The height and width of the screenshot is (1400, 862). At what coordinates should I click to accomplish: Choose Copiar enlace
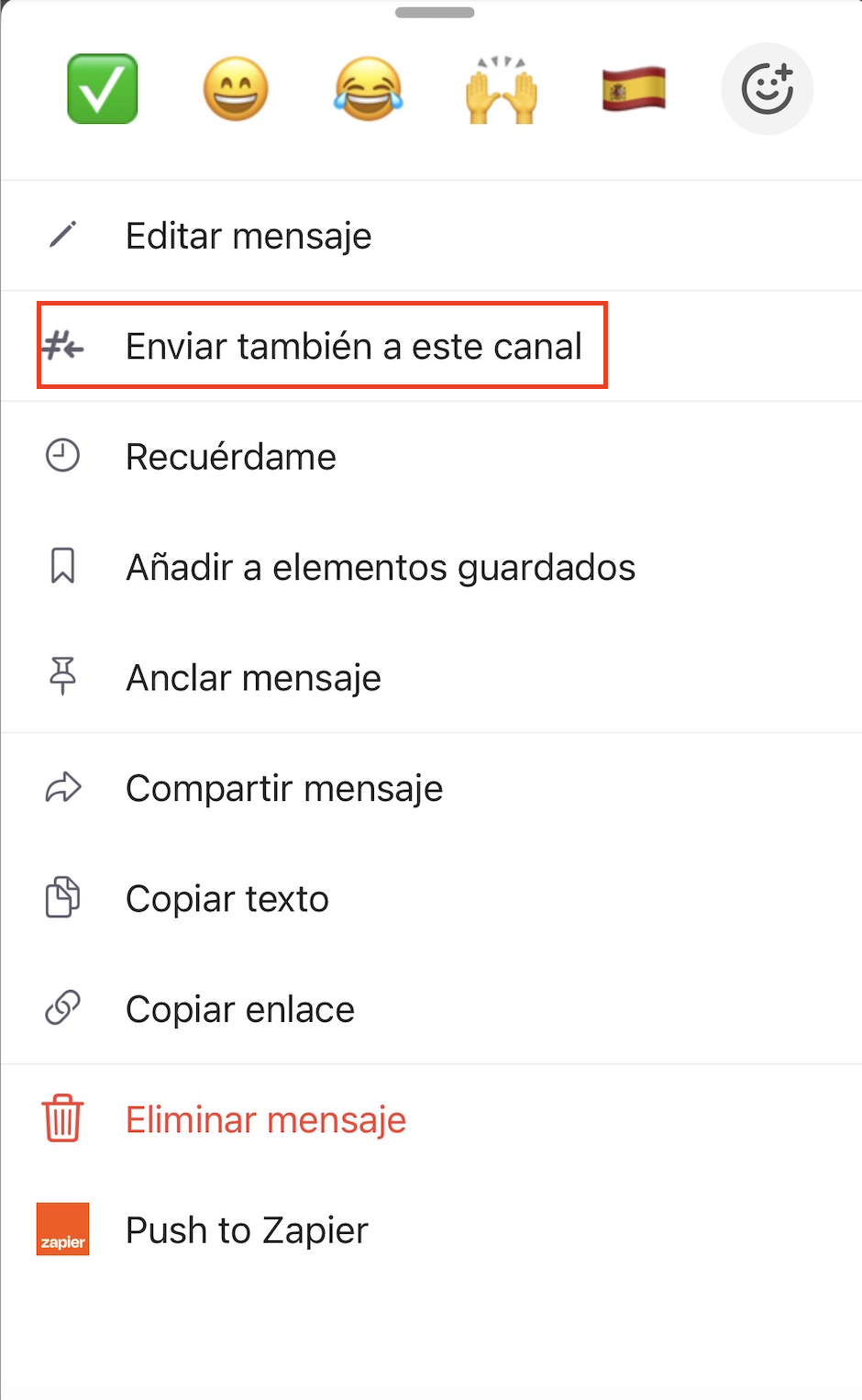point(240,1009)
